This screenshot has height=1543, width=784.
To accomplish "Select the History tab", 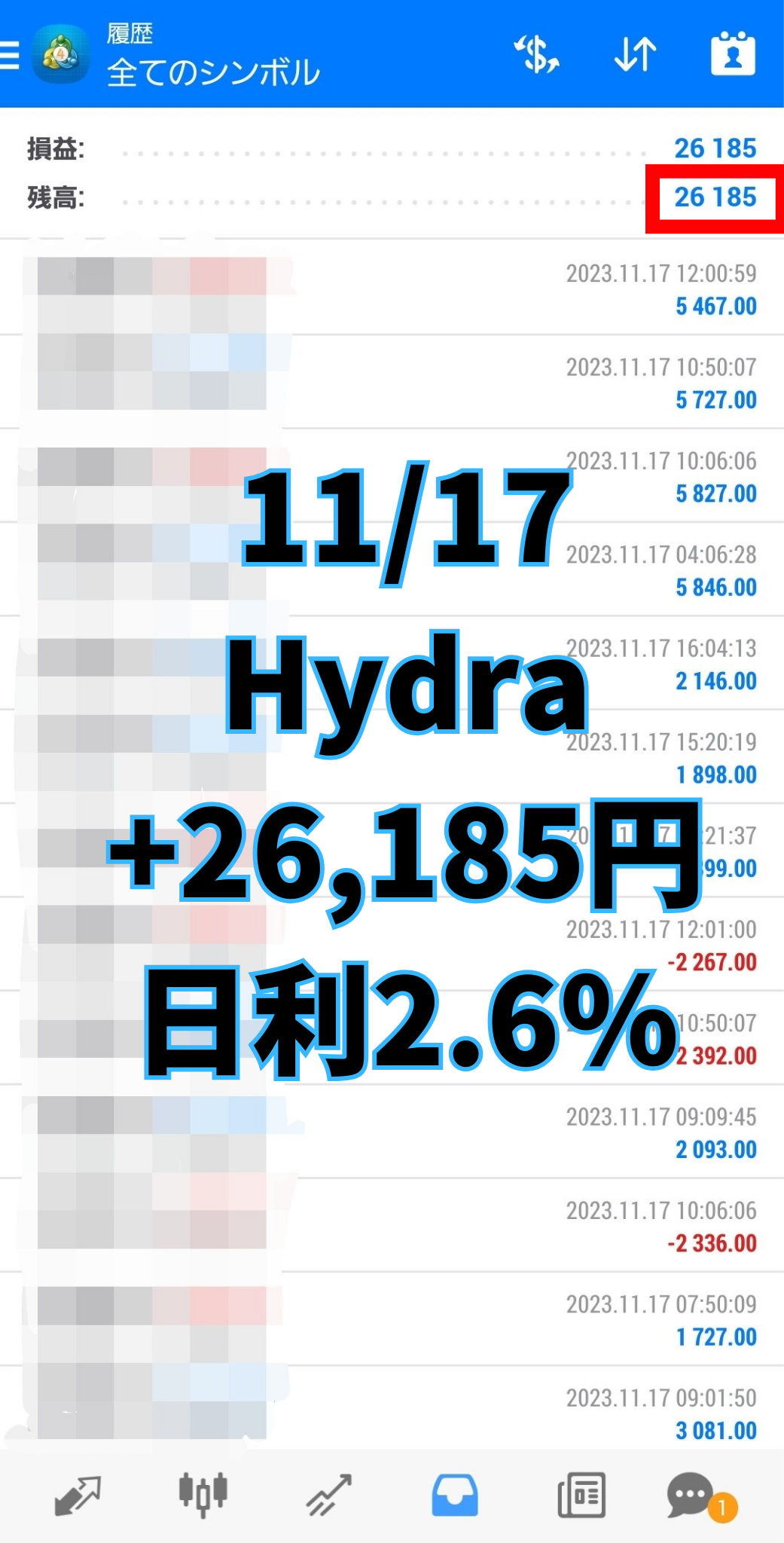I will click(454, 1495).
